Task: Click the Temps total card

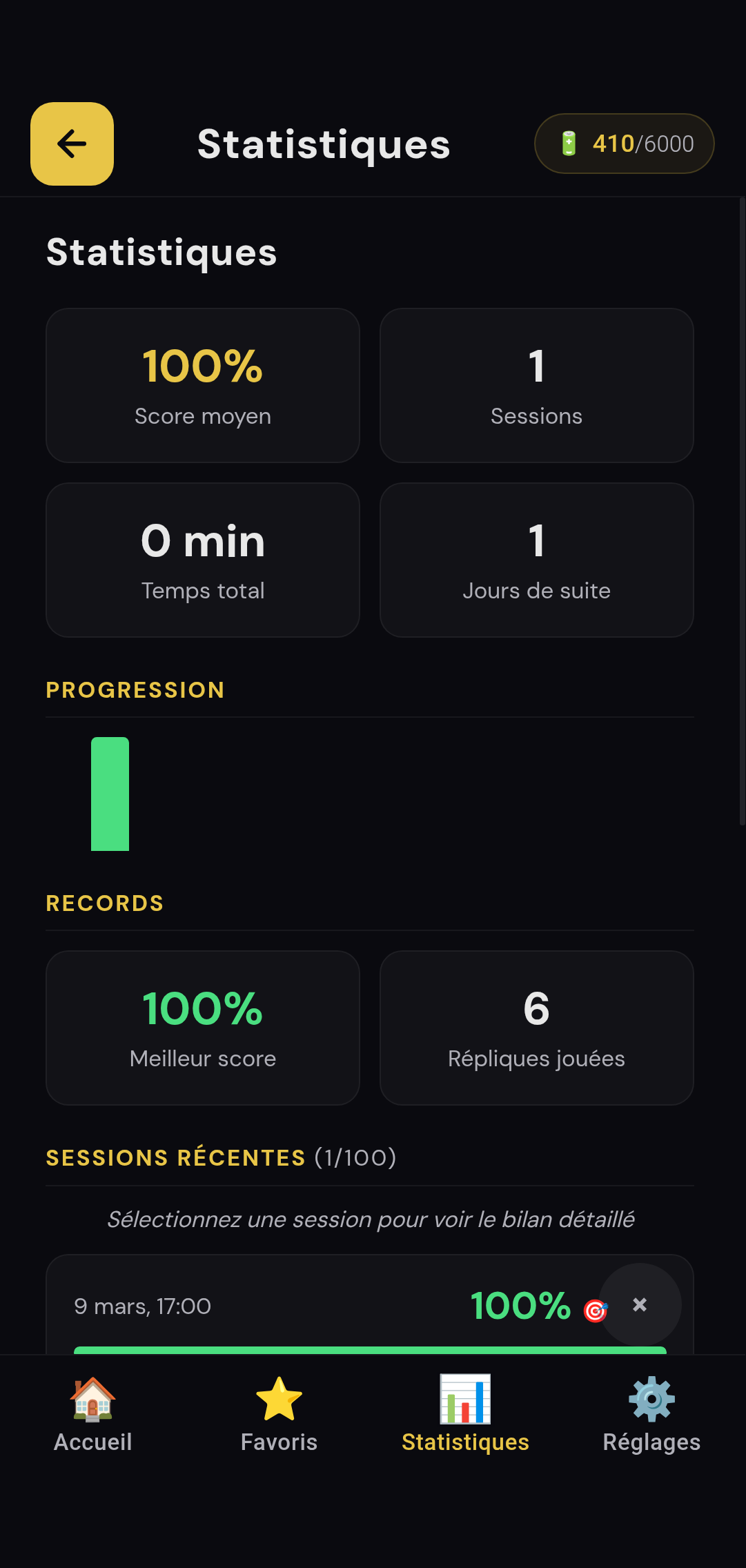Action: pyautogui.click(x=202, y=559)
